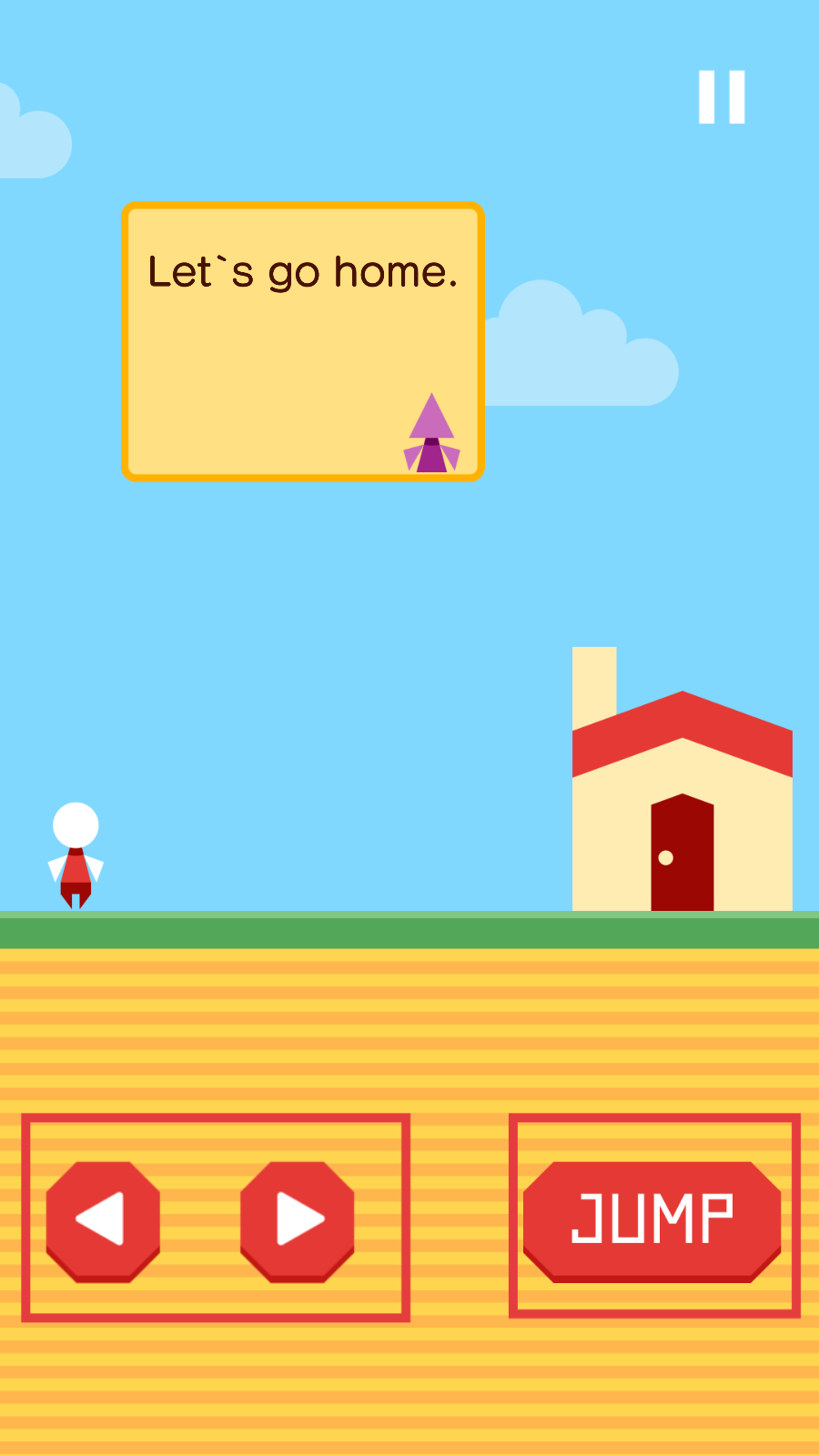Move the character right
This screenshot has width=819, height=1456.
click(x=298, y=1219)
